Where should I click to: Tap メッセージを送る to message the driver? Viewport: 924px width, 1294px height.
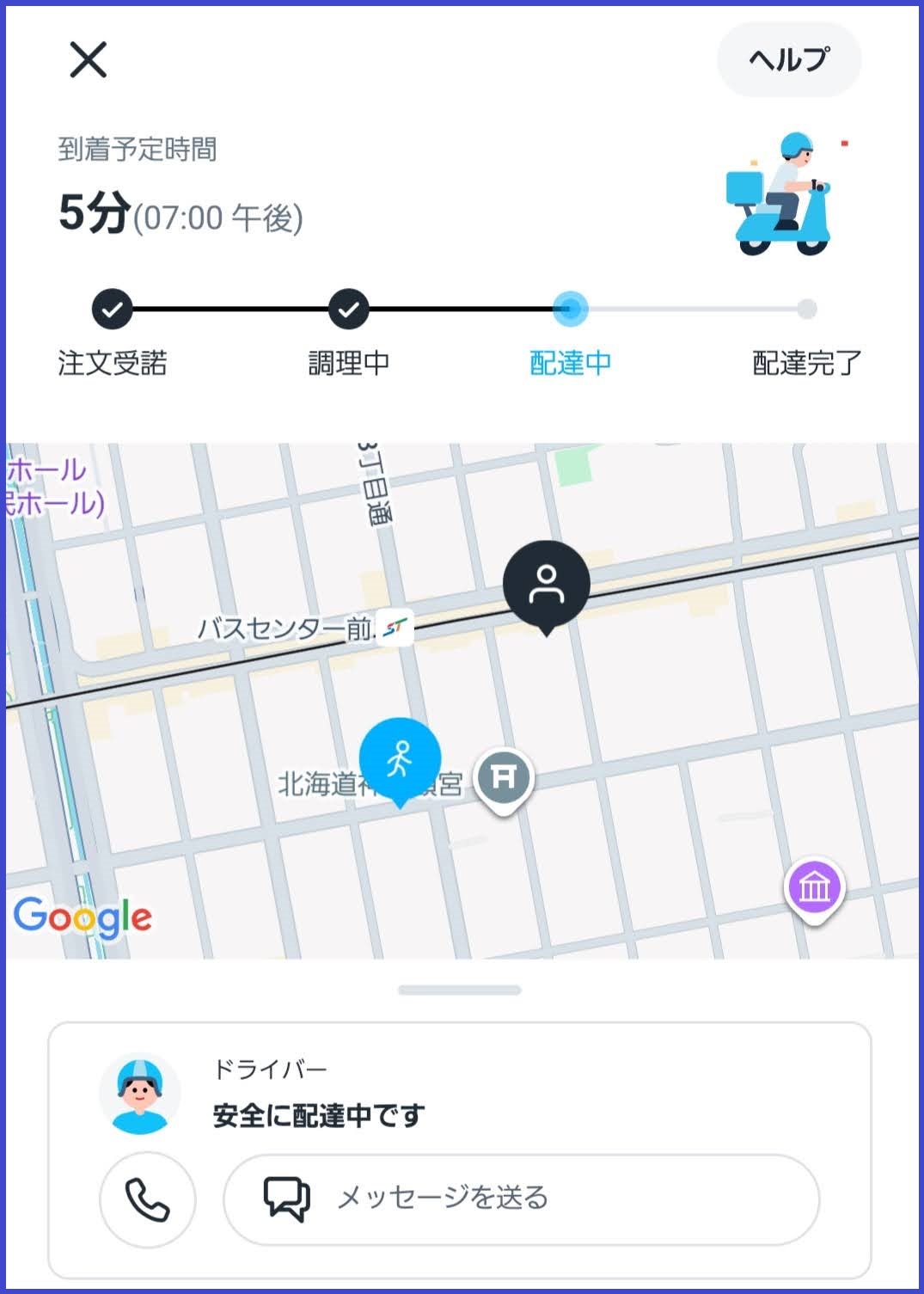click(x=521, y=1198)
